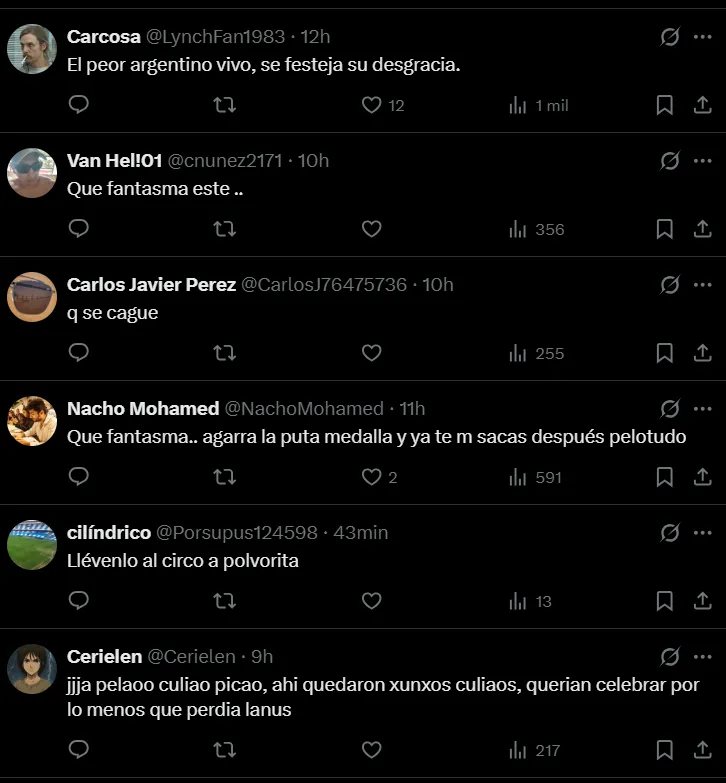Open Cerielen's avatar
Screen dimensions: 726x783
[32, 669]
